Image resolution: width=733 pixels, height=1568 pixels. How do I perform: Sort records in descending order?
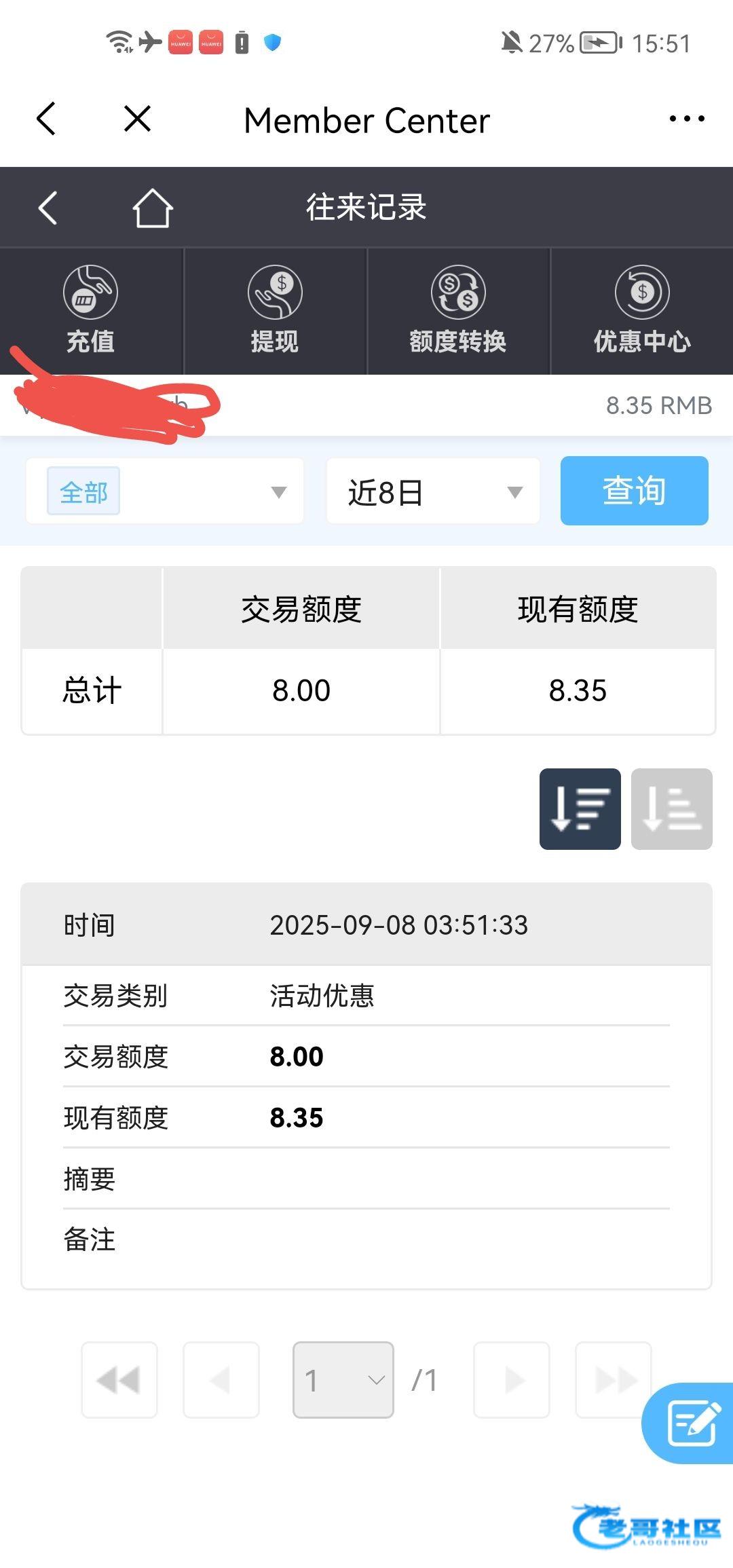click(x=580, y=809)
